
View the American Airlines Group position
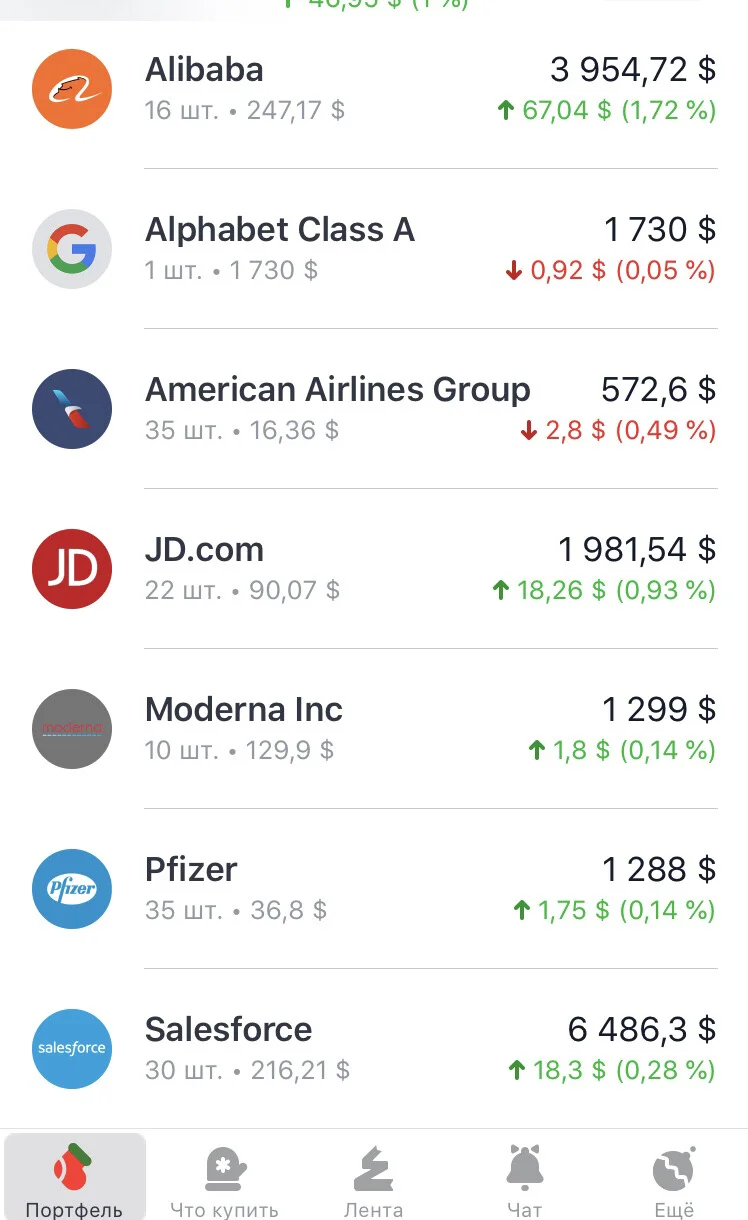click(x=374, y=409)
